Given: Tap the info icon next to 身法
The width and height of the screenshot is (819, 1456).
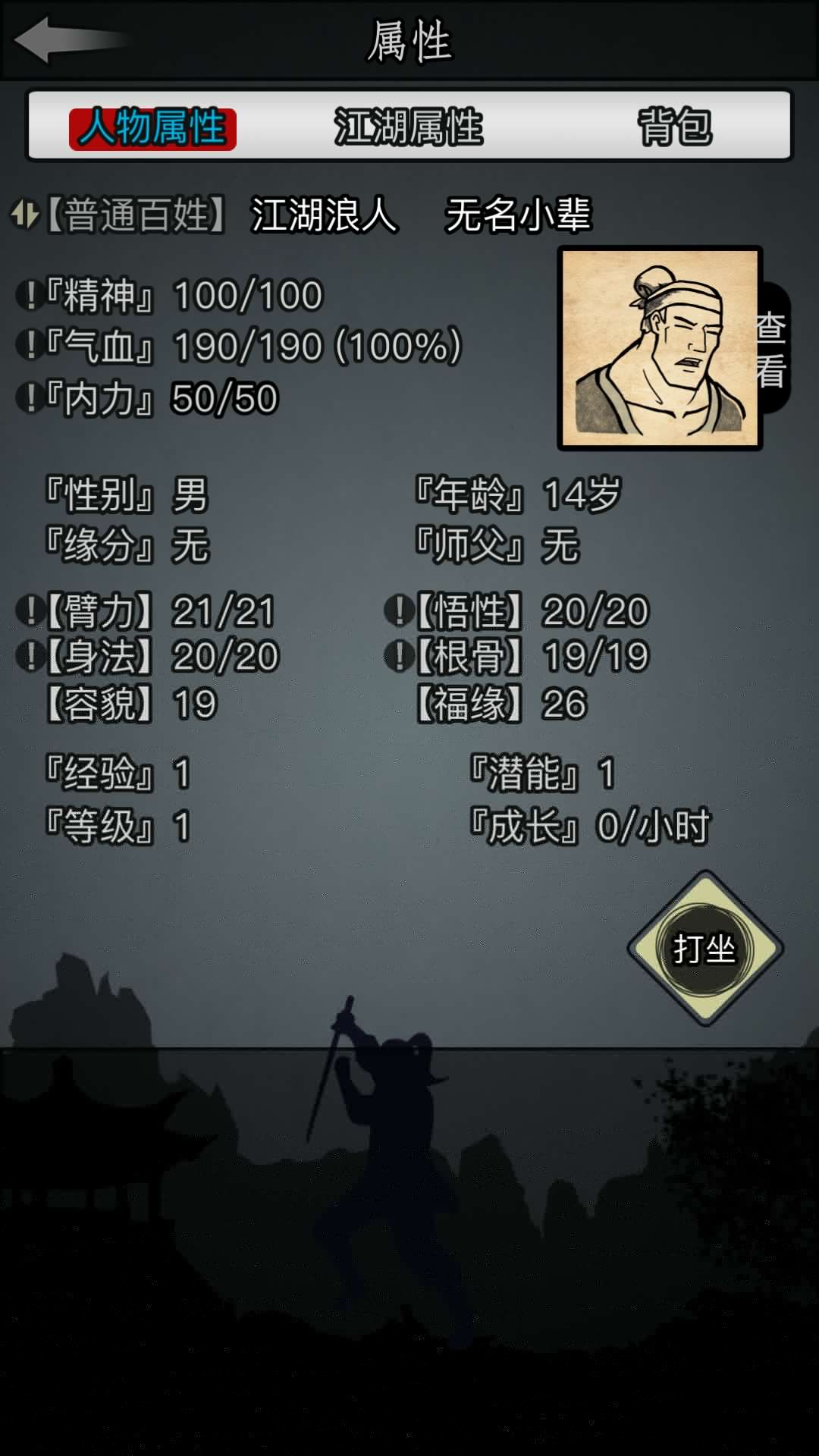Looking at the screenshot, I should coord(30,656).
